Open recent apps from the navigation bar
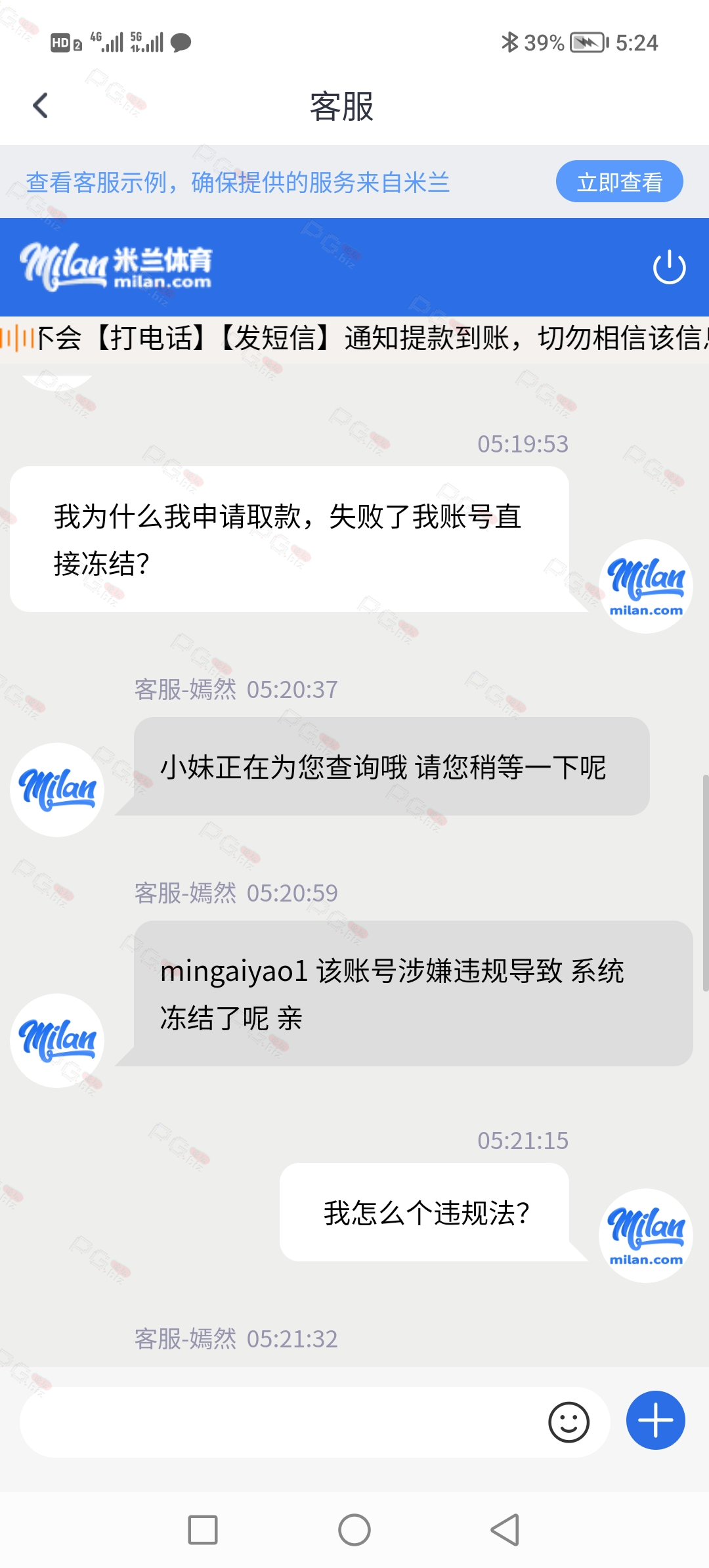709x1568 pixels. coord(203,1530)
